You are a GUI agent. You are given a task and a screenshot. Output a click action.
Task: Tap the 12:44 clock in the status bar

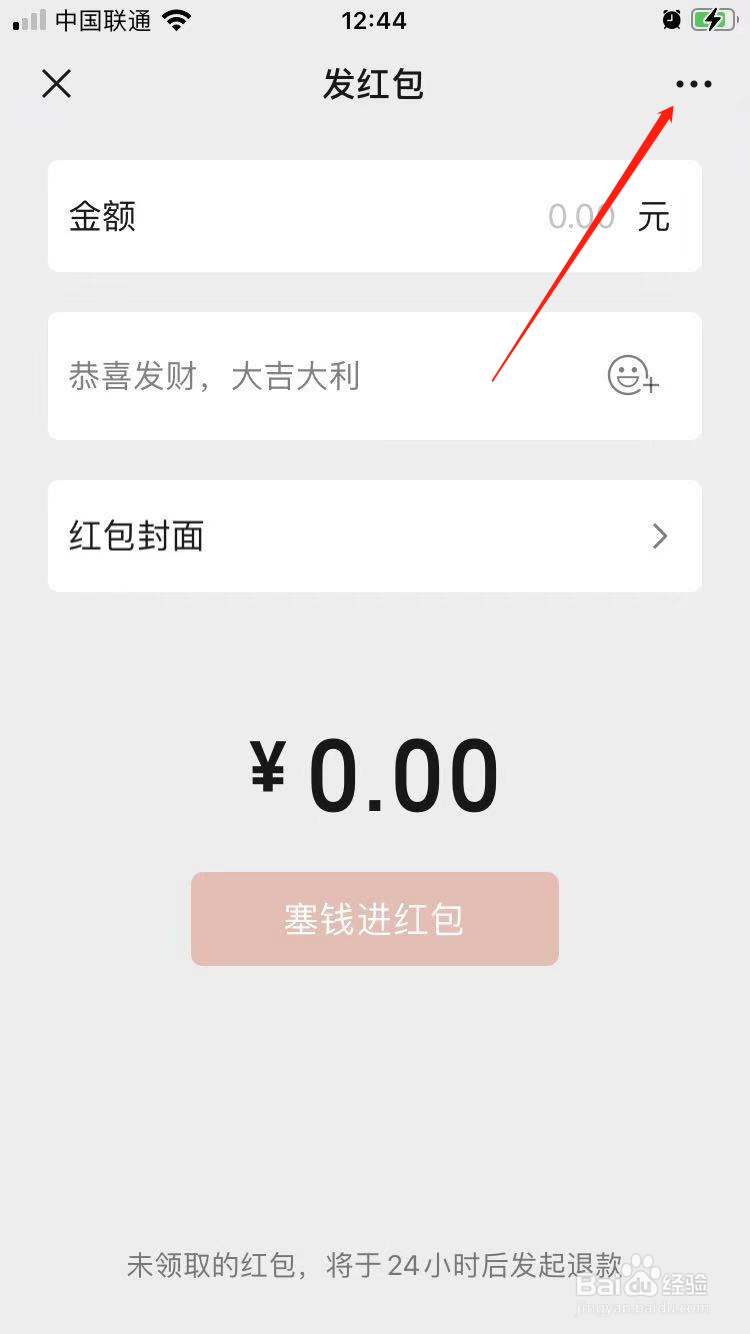pos(375,19)
